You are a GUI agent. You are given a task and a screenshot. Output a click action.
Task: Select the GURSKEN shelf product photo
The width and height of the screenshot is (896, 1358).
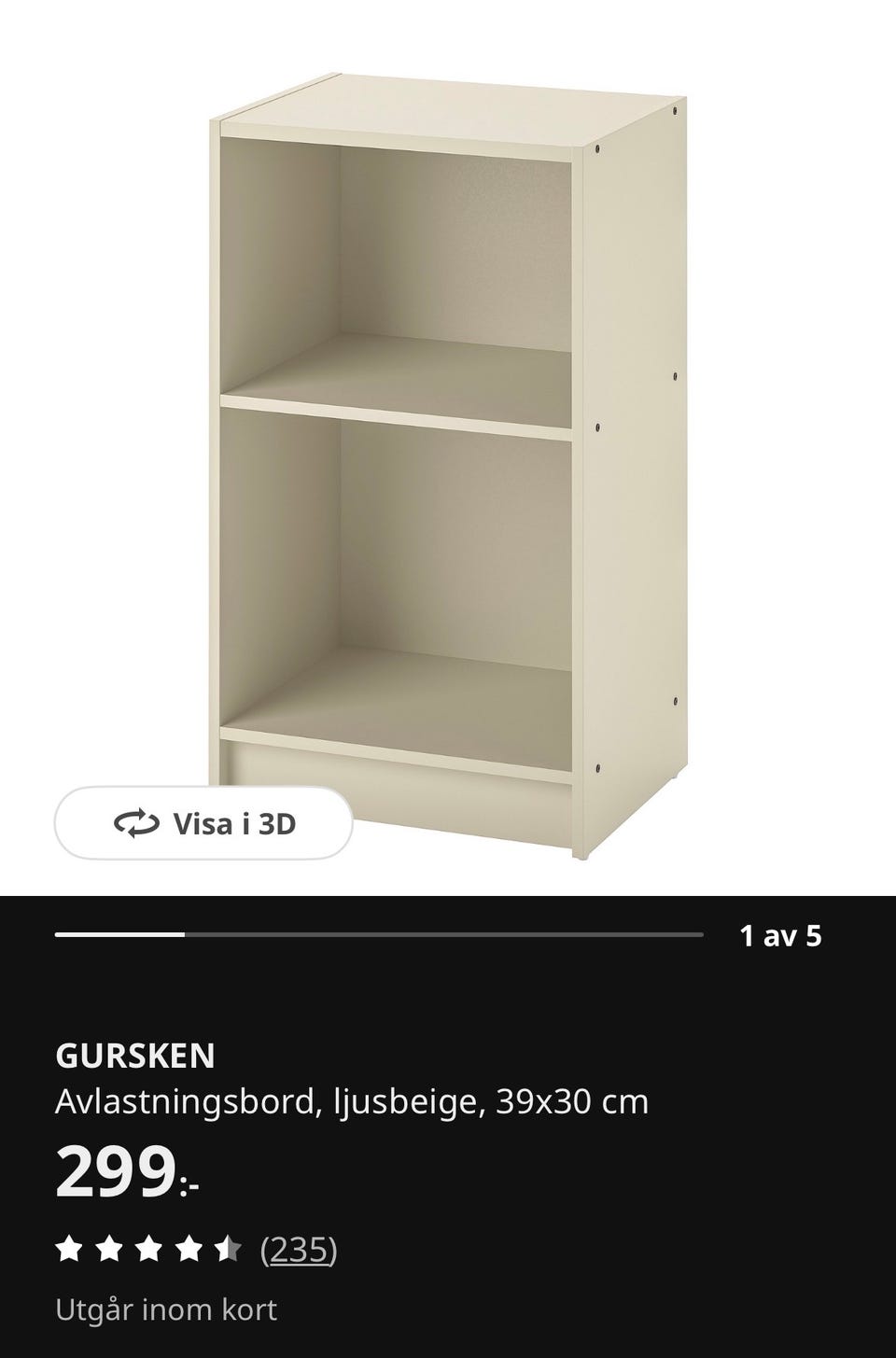coord(439,448)
